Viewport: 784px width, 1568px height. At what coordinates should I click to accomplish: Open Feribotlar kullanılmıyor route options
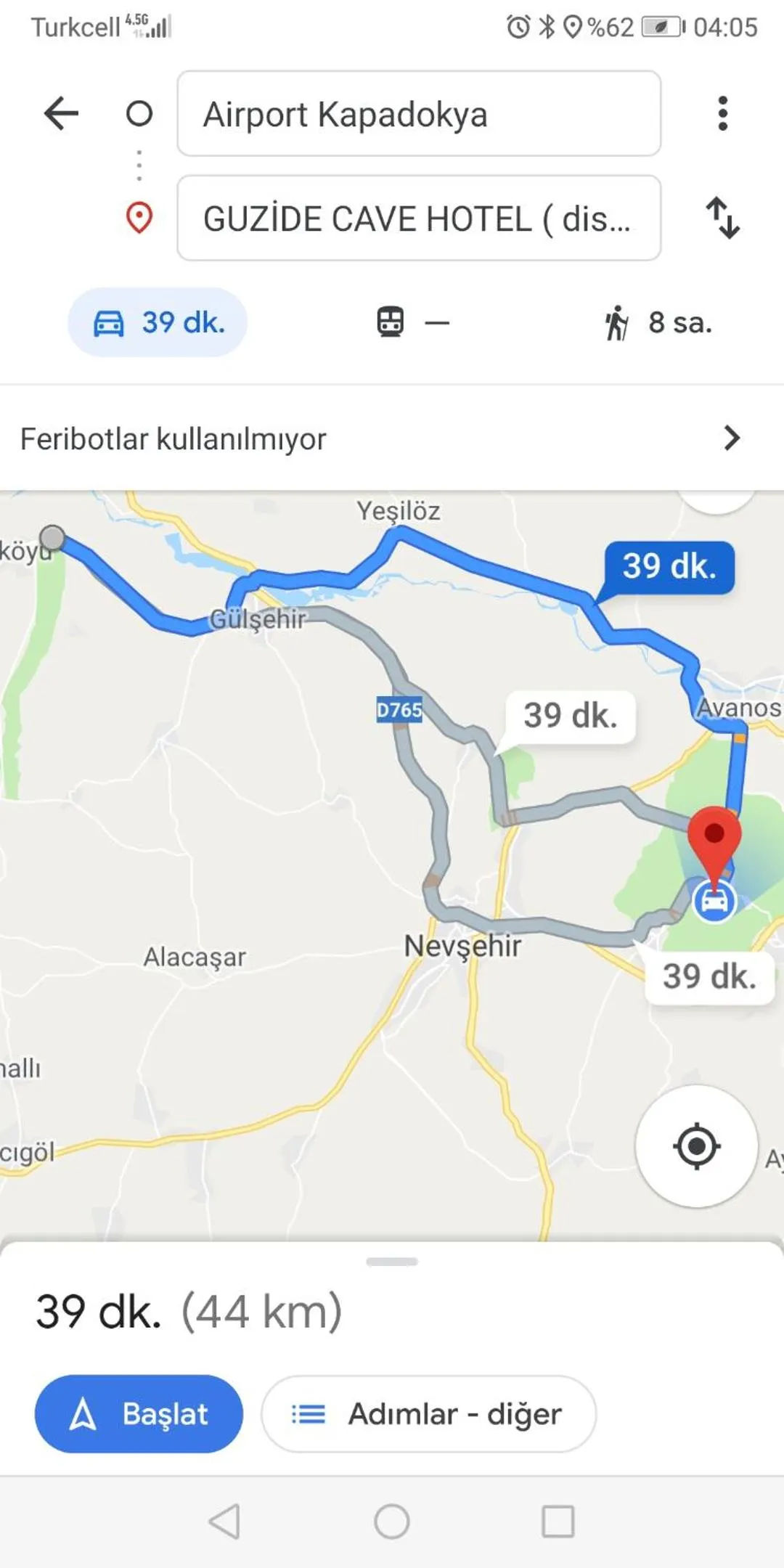pos(392,438)
